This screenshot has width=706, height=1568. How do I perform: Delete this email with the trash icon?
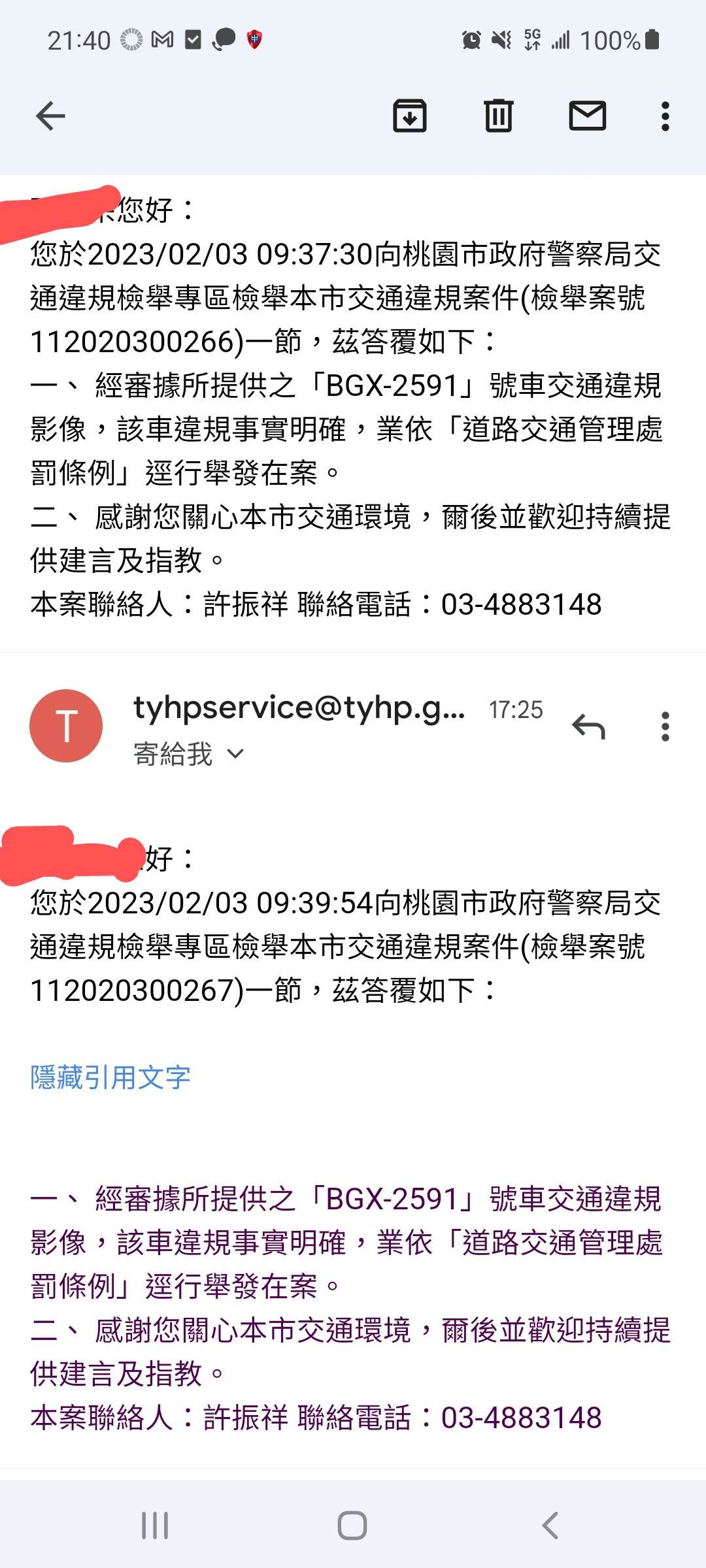tap(498, 116)
